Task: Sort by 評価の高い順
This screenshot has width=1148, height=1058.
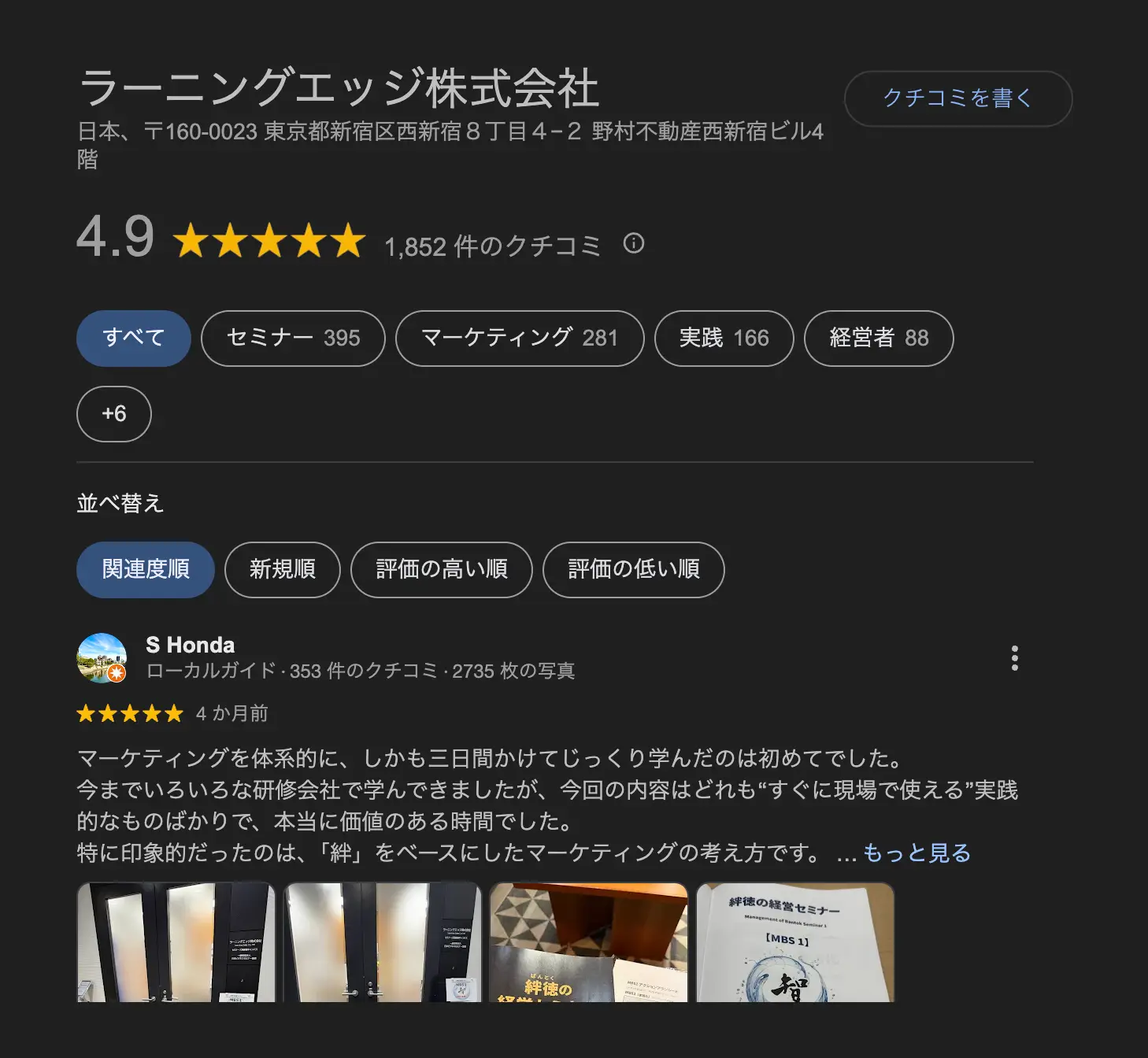Action: click(x=441, y=569)
